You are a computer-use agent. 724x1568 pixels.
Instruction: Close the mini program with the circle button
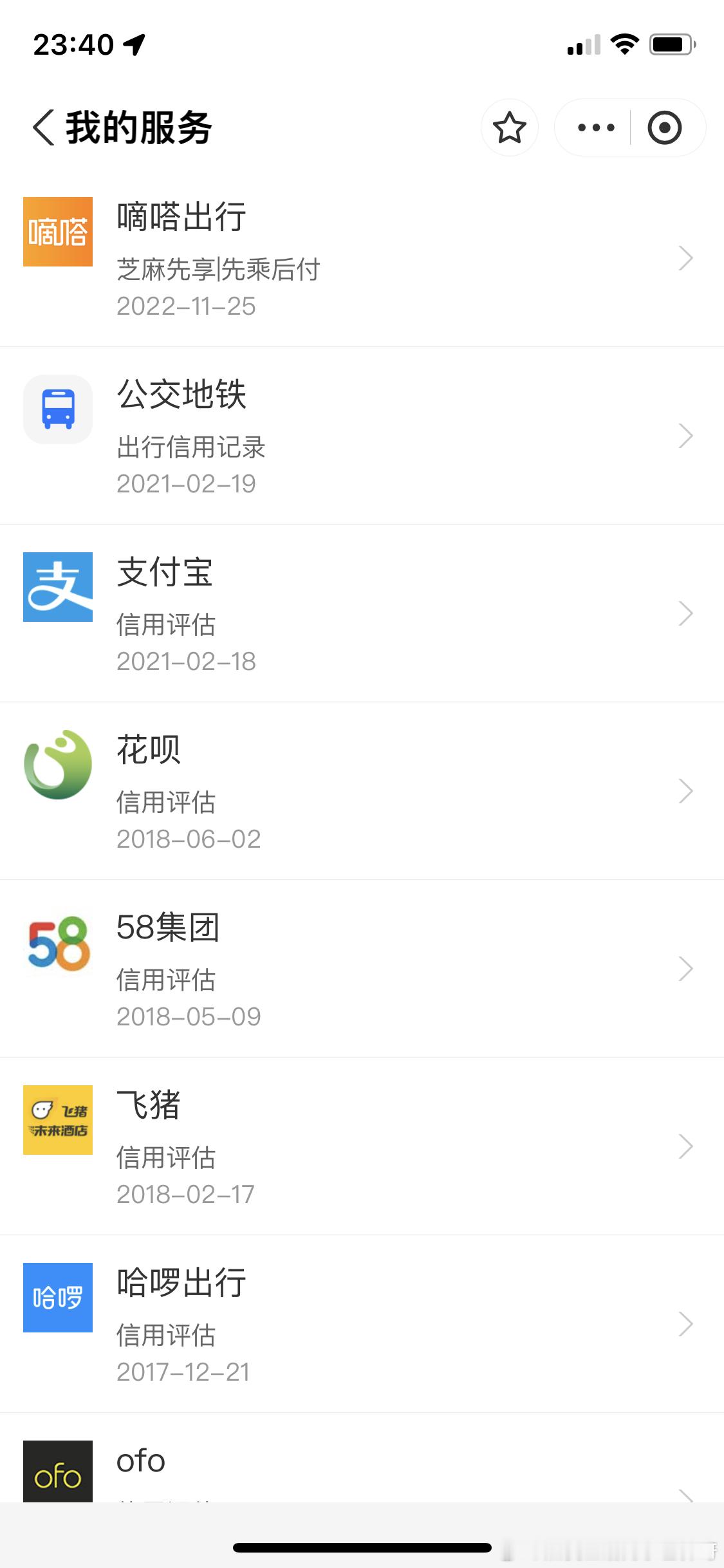coord(665,127)
